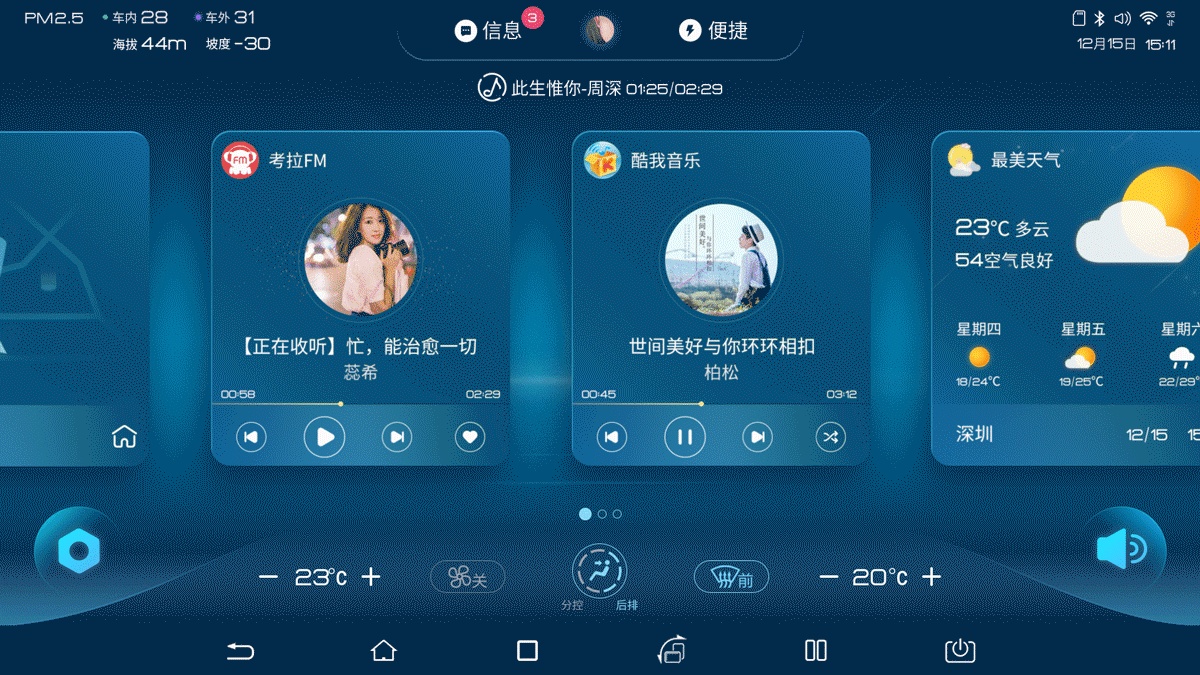
Task: Decrease the right temperature from 20°C
Action: pyautogui.click(x=828, y=577)
